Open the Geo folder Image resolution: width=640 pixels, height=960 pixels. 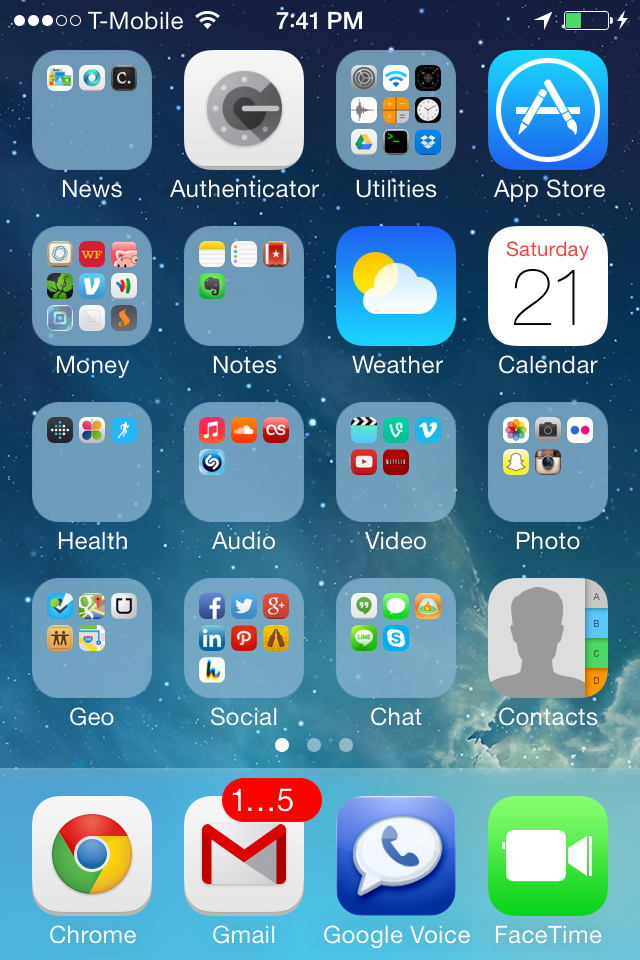click(92, 638)
